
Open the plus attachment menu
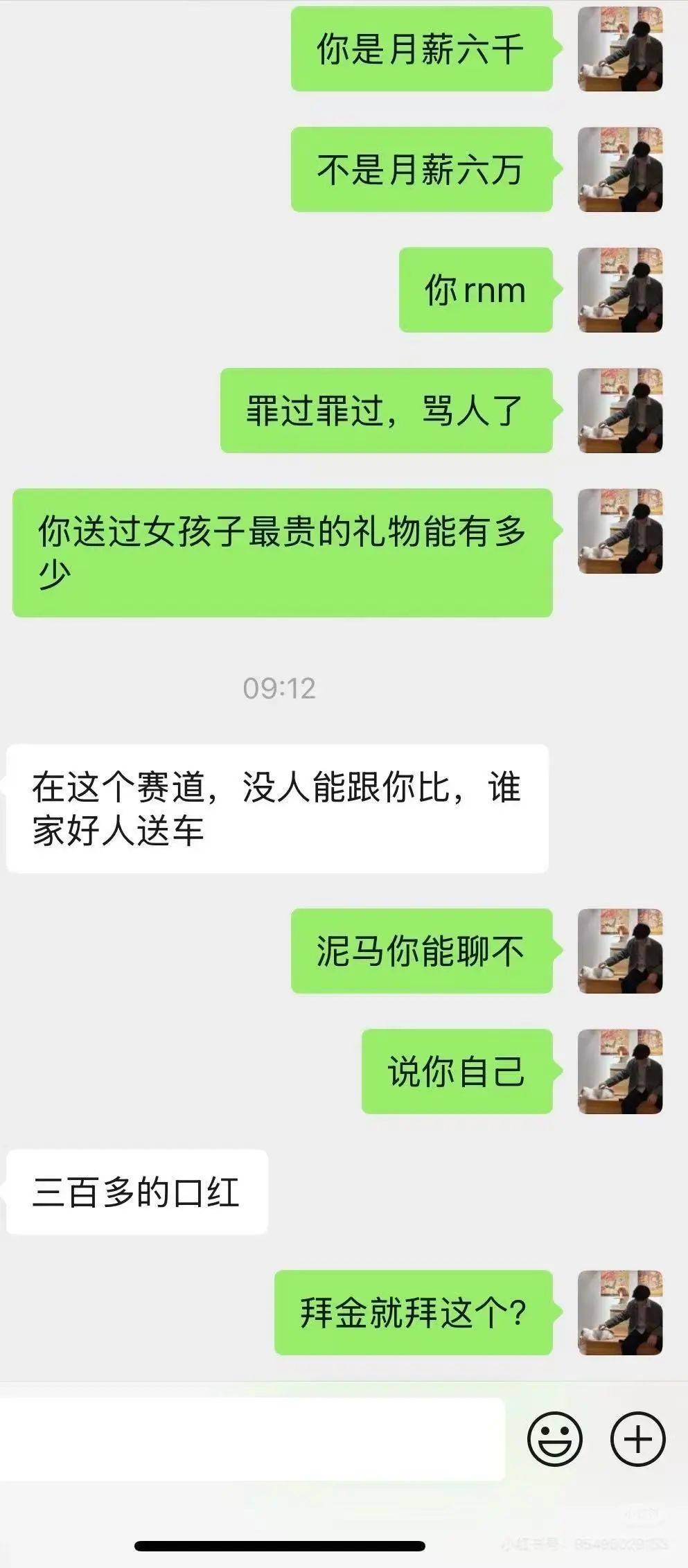637,1439
